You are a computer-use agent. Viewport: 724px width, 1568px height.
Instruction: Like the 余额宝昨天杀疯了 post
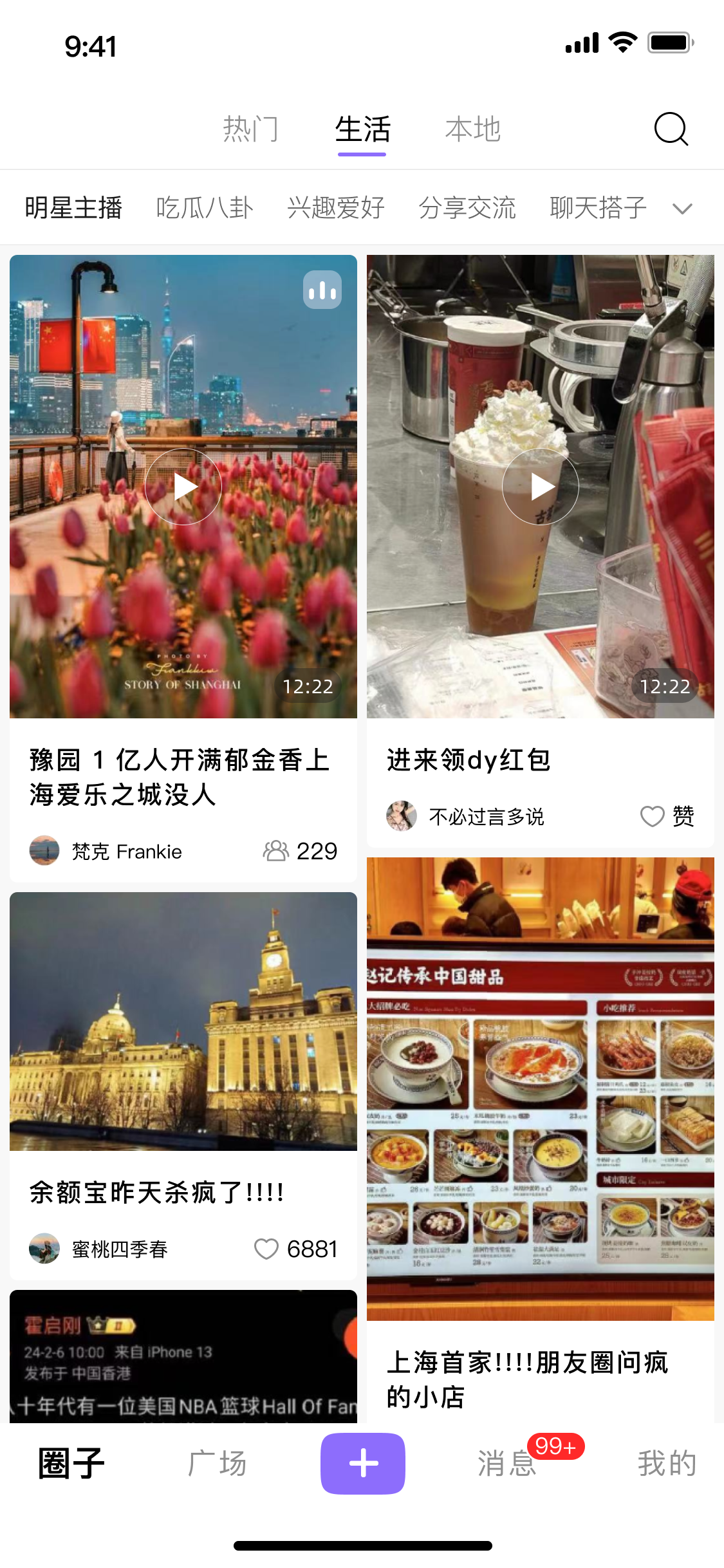[266, 1249]
